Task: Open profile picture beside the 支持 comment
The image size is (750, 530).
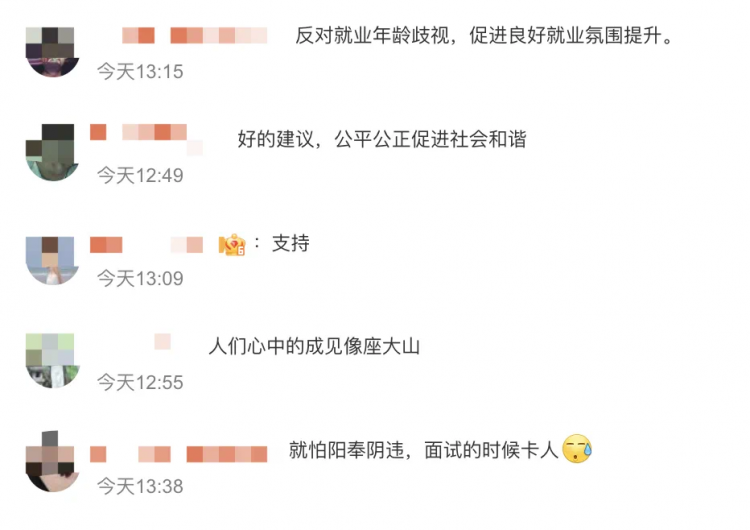Action: click(x=51, y=260)
